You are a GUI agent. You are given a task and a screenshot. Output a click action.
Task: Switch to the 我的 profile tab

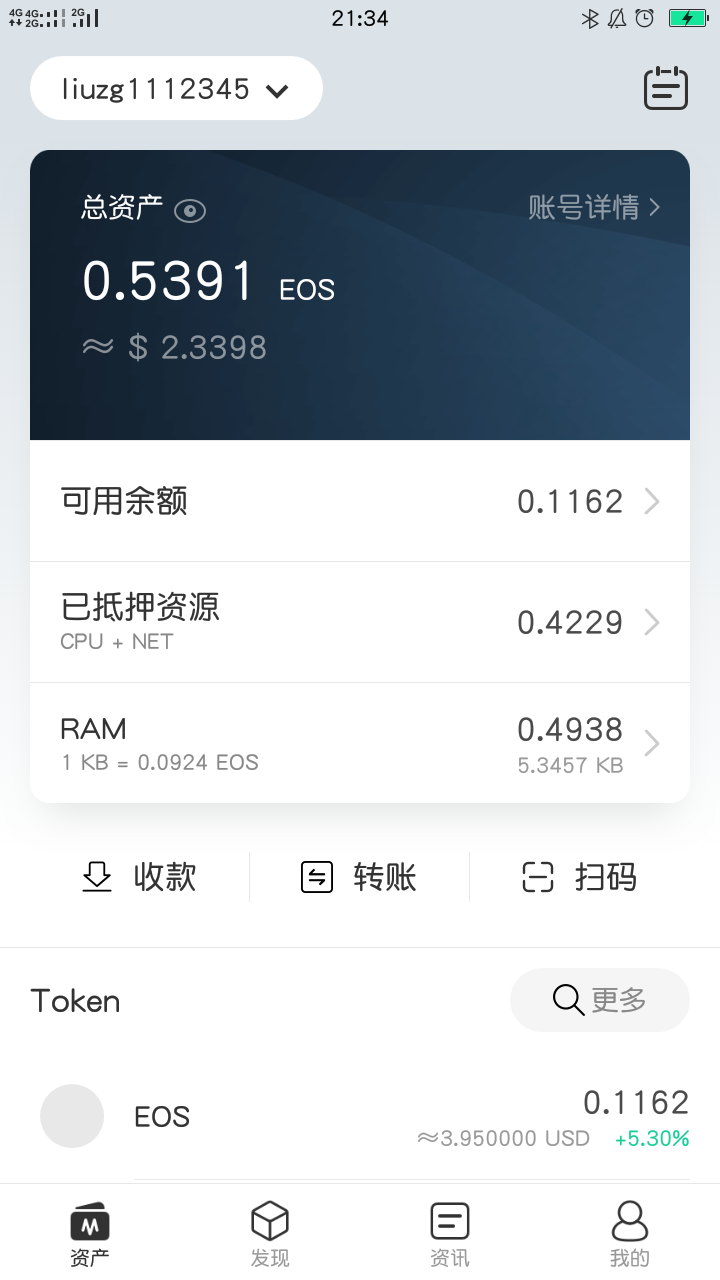click(x=630, y=1234)
